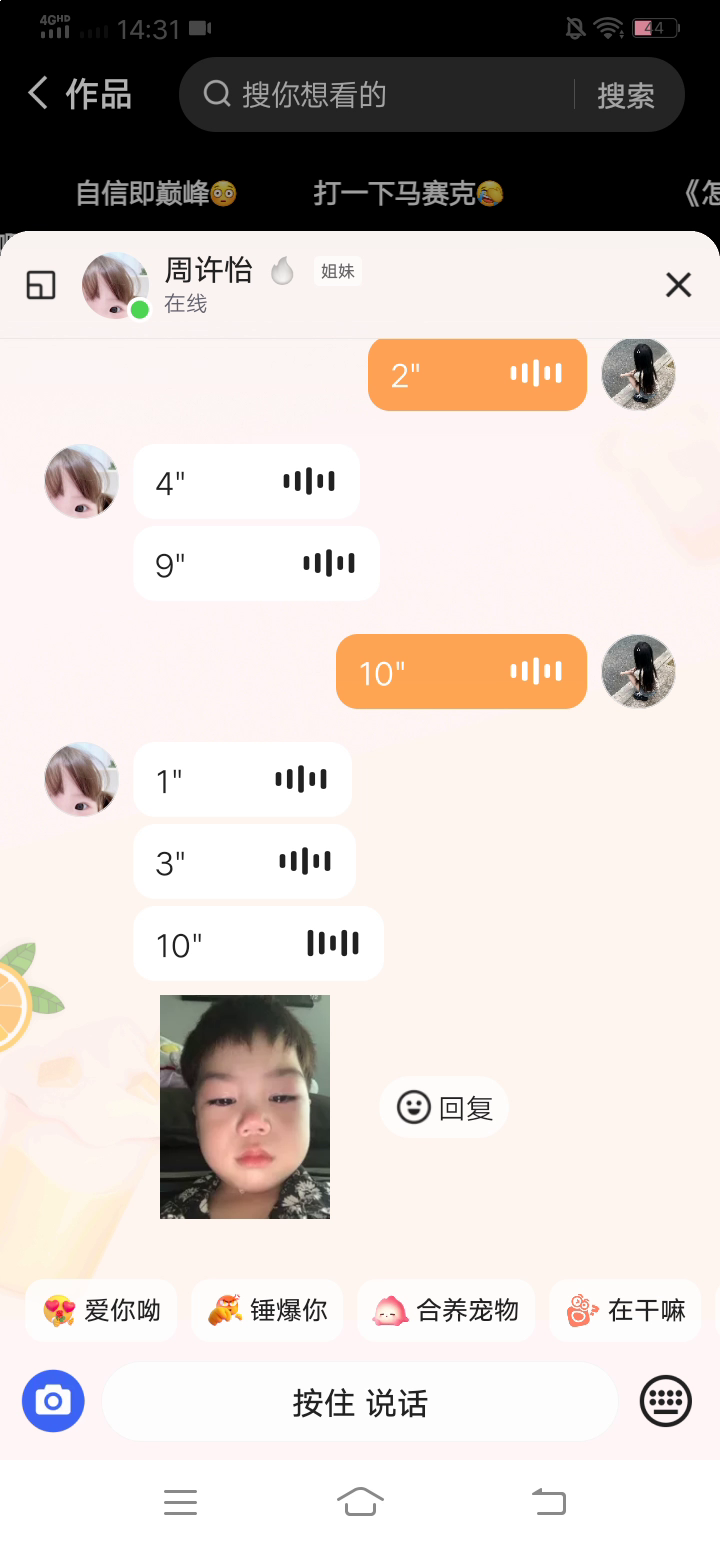Viewport: 720px width, 1544px height.
Task: Open 周许怡's profile from the header
Action: (x=116, y=285)
